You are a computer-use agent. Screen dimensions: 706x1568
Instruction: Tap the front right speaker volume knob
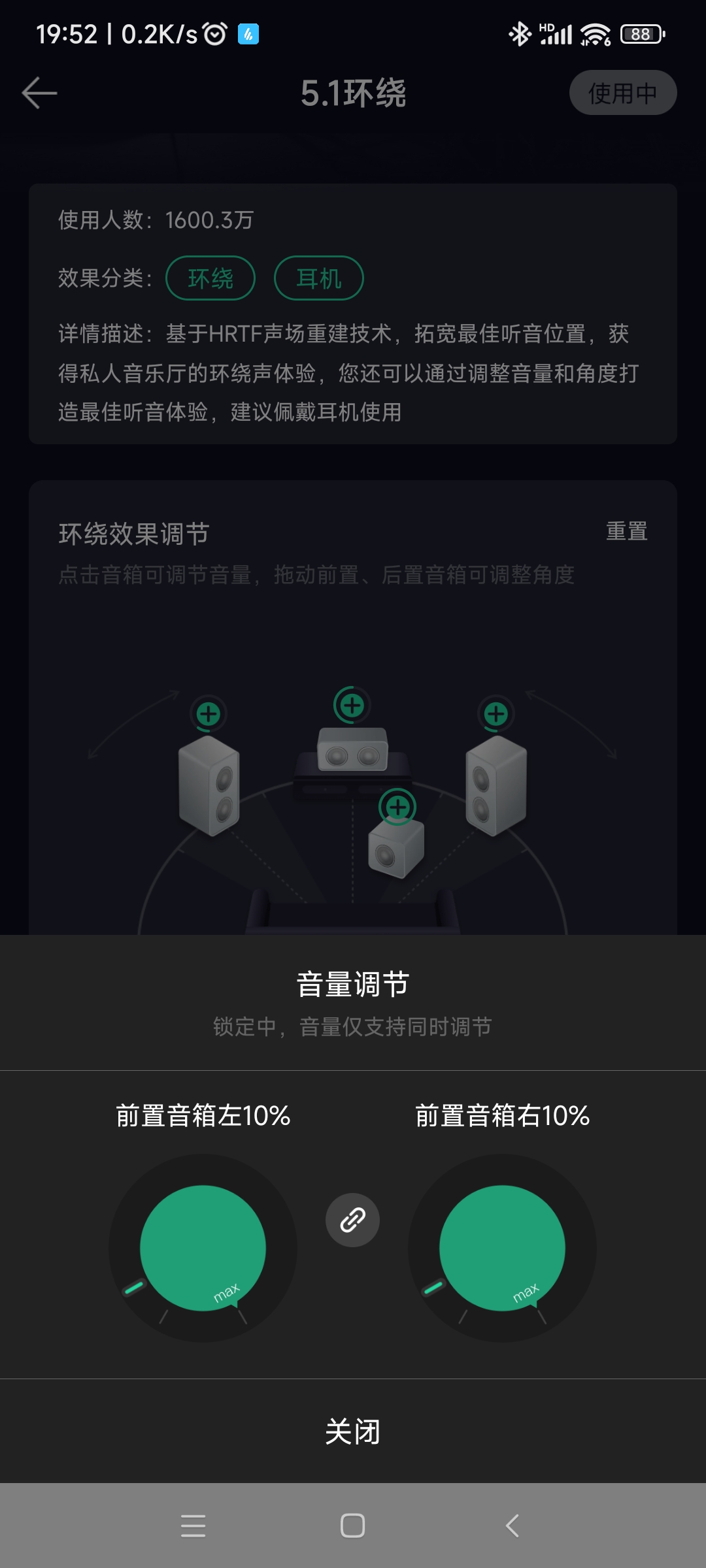coord(502,1248)
